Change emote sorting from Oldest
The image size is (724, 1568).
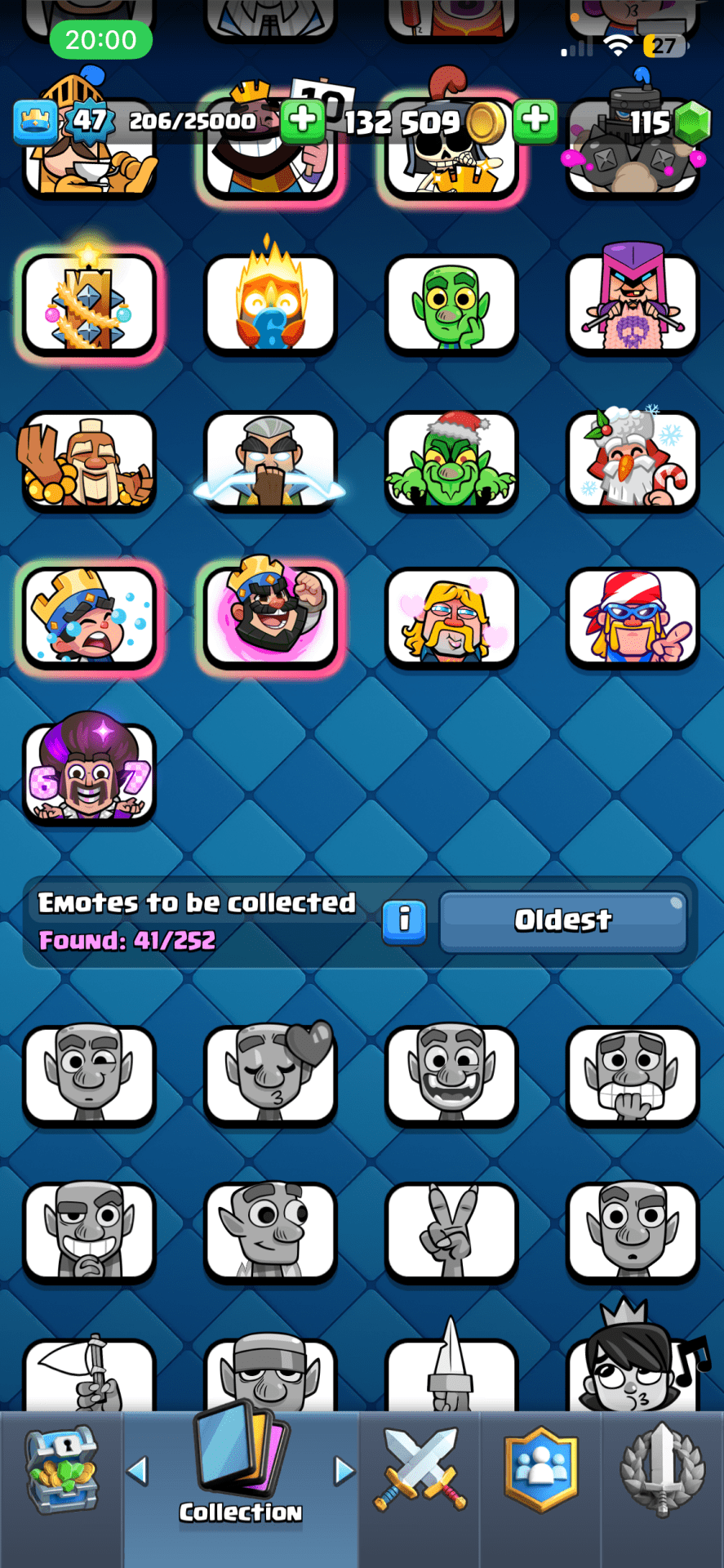(563, 921)
